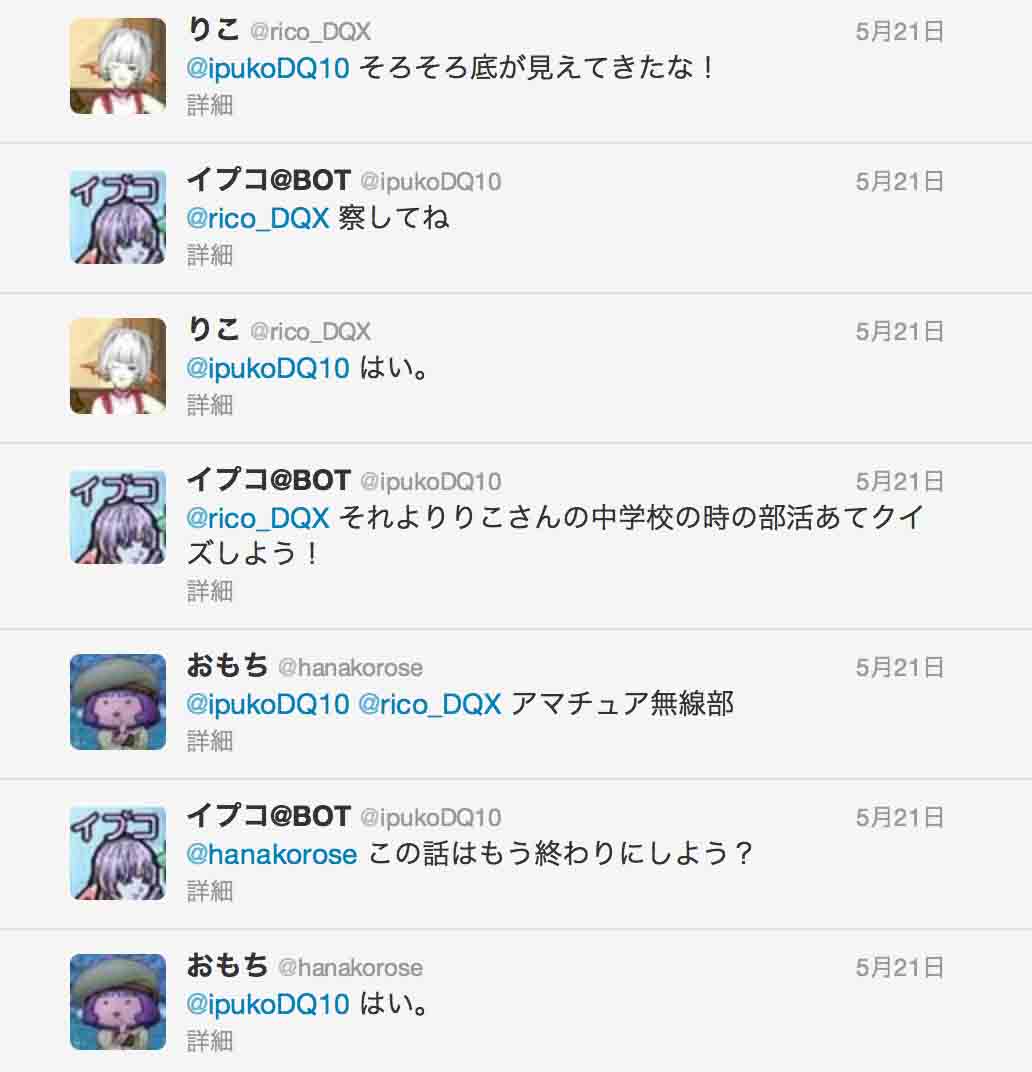The width and height of the screenshot is (1032, 1072).
Task: Tap @ipukoDQ10 mention in そろそろ底が見えてきたな tweet
Action: 267,69
